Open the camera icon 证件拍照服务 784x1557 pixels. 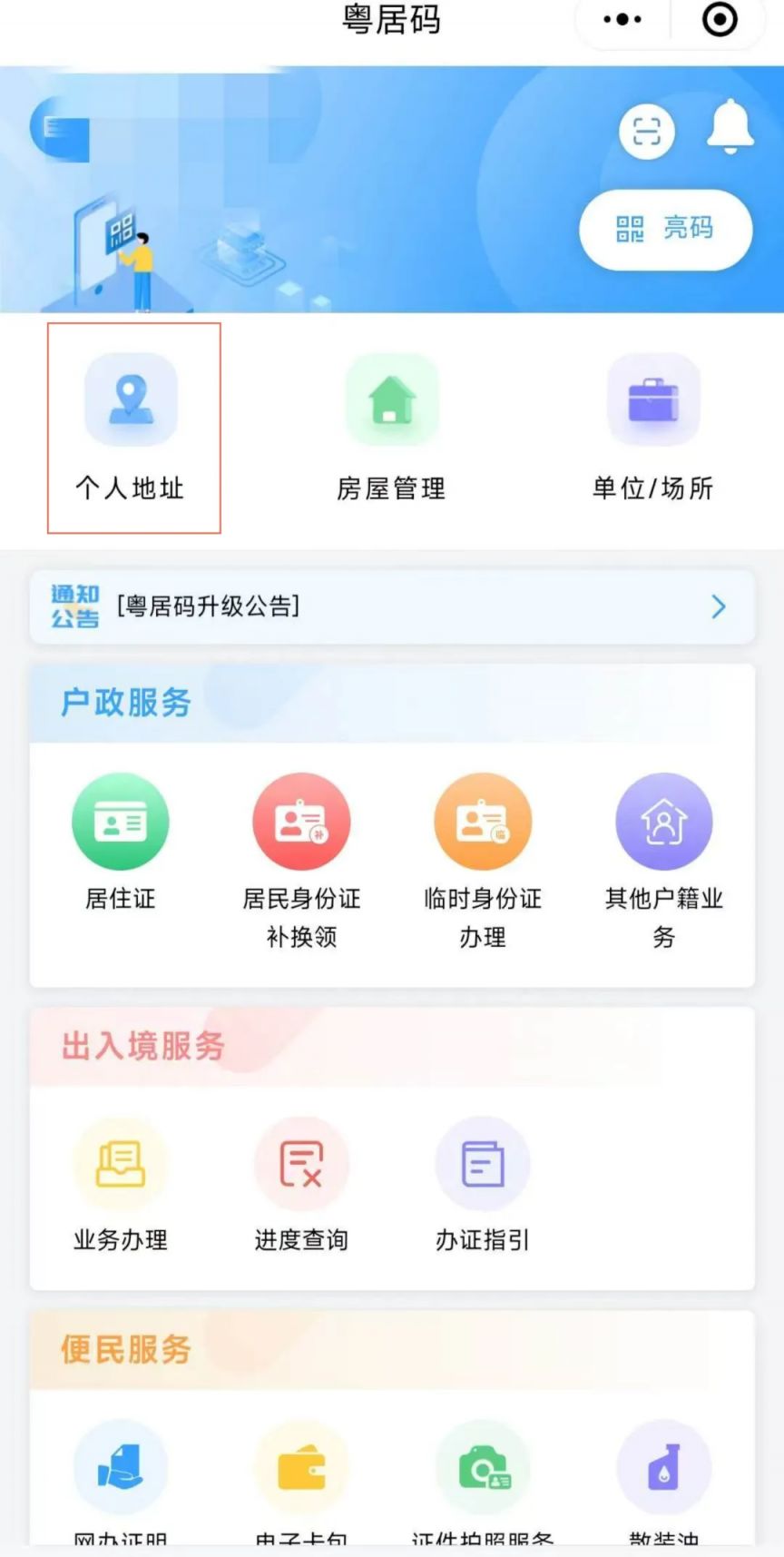coord(483,1475)
